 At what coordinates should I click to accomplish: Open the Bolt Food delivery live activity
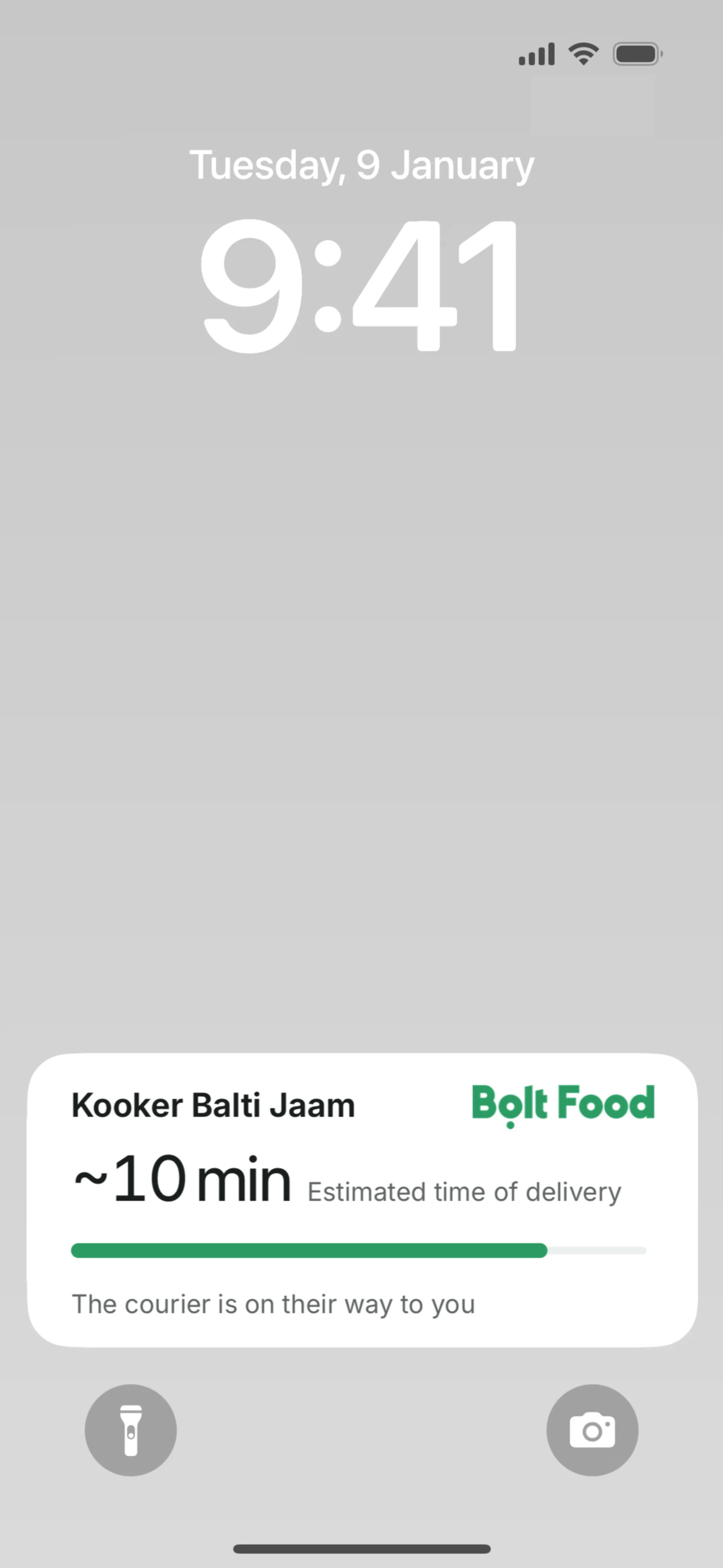(x=361, y=1200)
